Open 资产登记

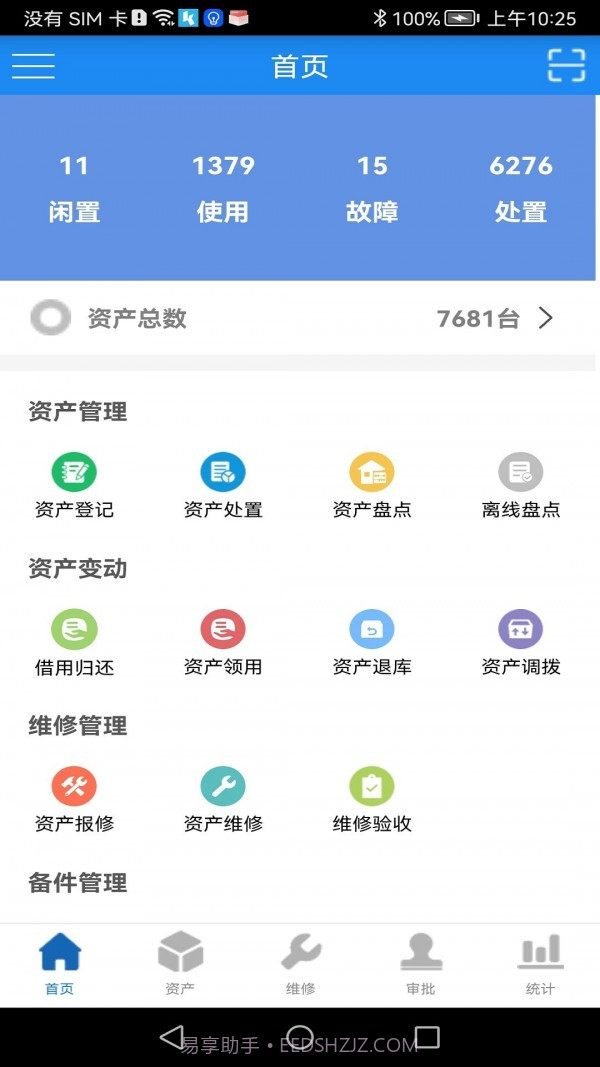[x=74, y=485]
